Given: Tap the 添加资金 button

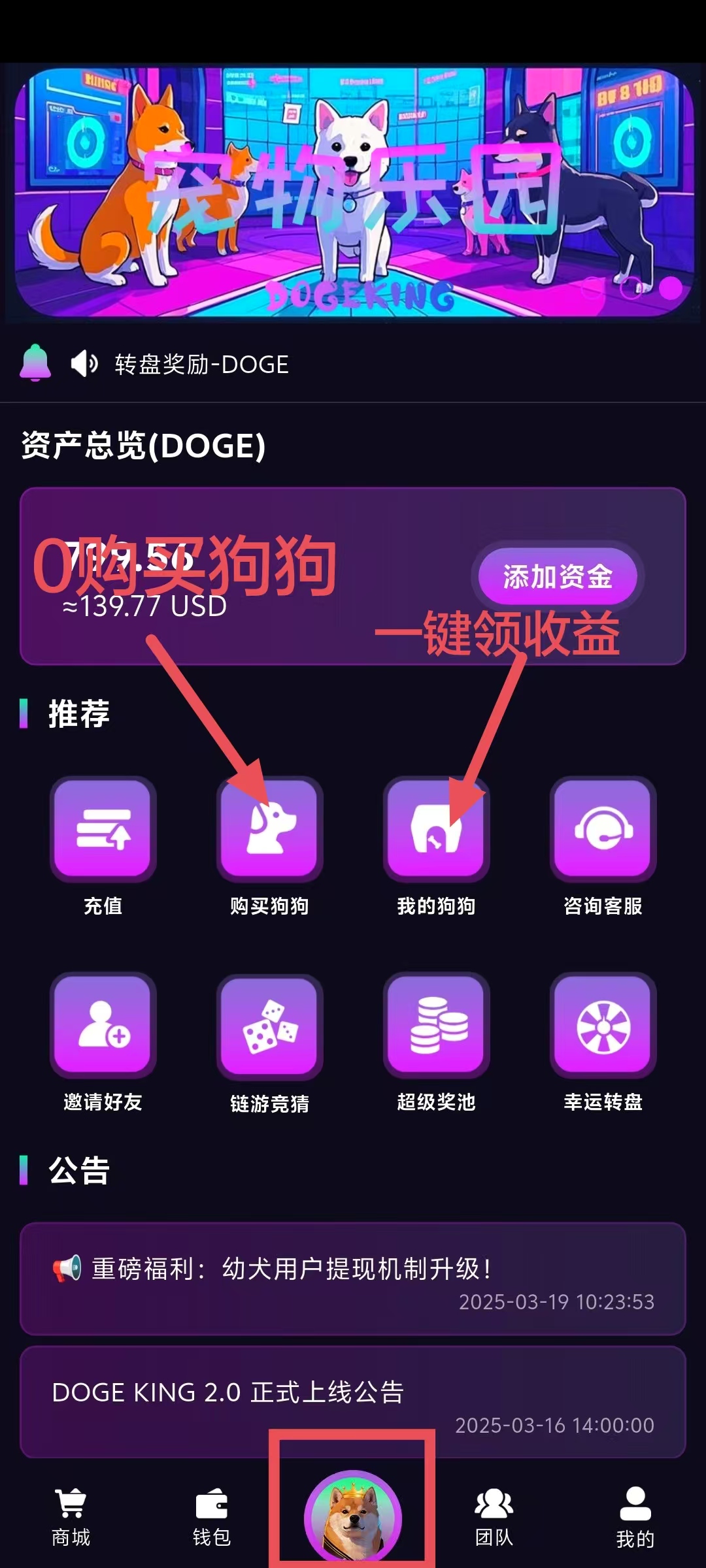Looking at the screenshot, I should [x=558, y=576].
